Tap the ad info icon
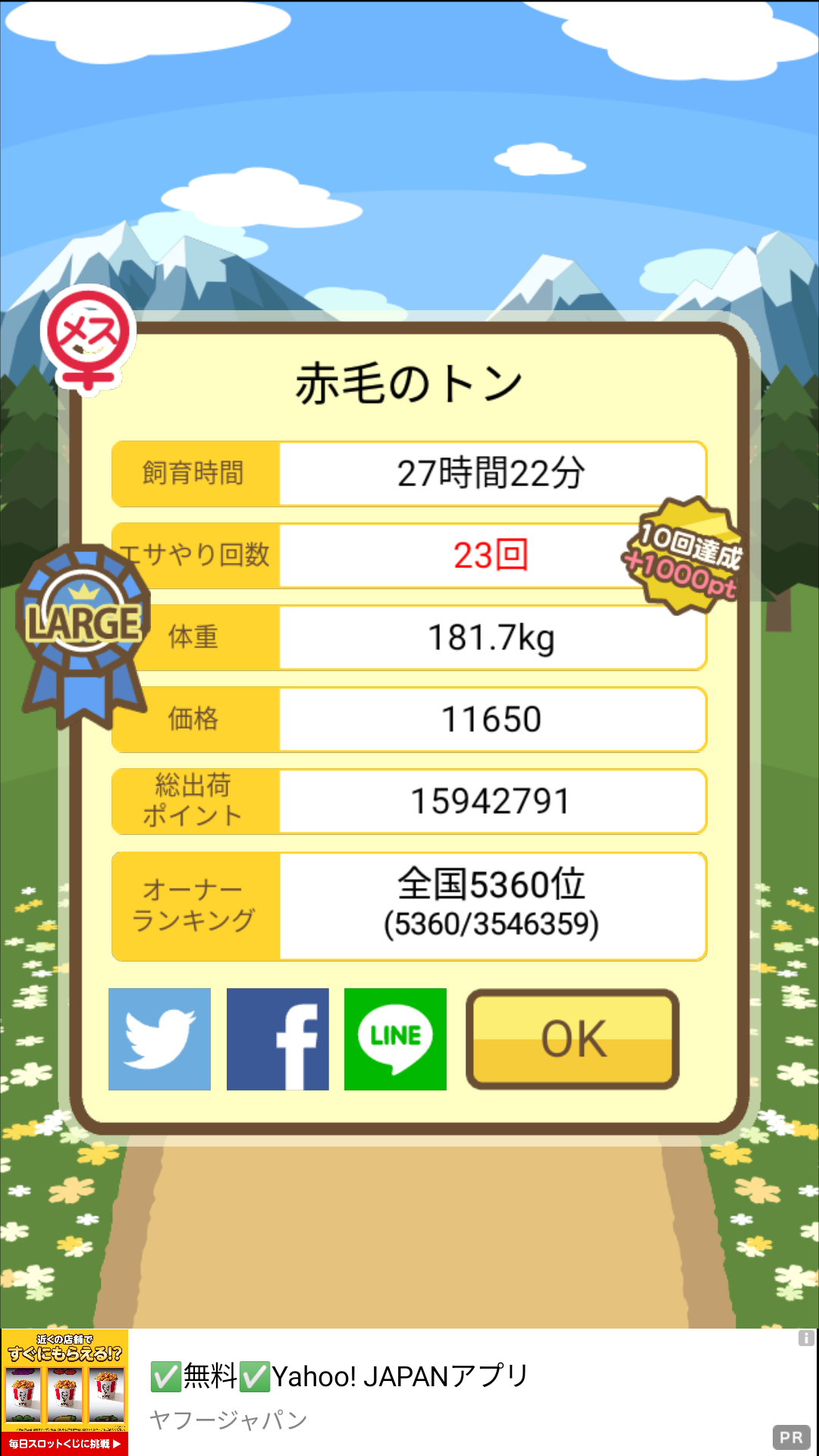 (x=806, y=1338)
